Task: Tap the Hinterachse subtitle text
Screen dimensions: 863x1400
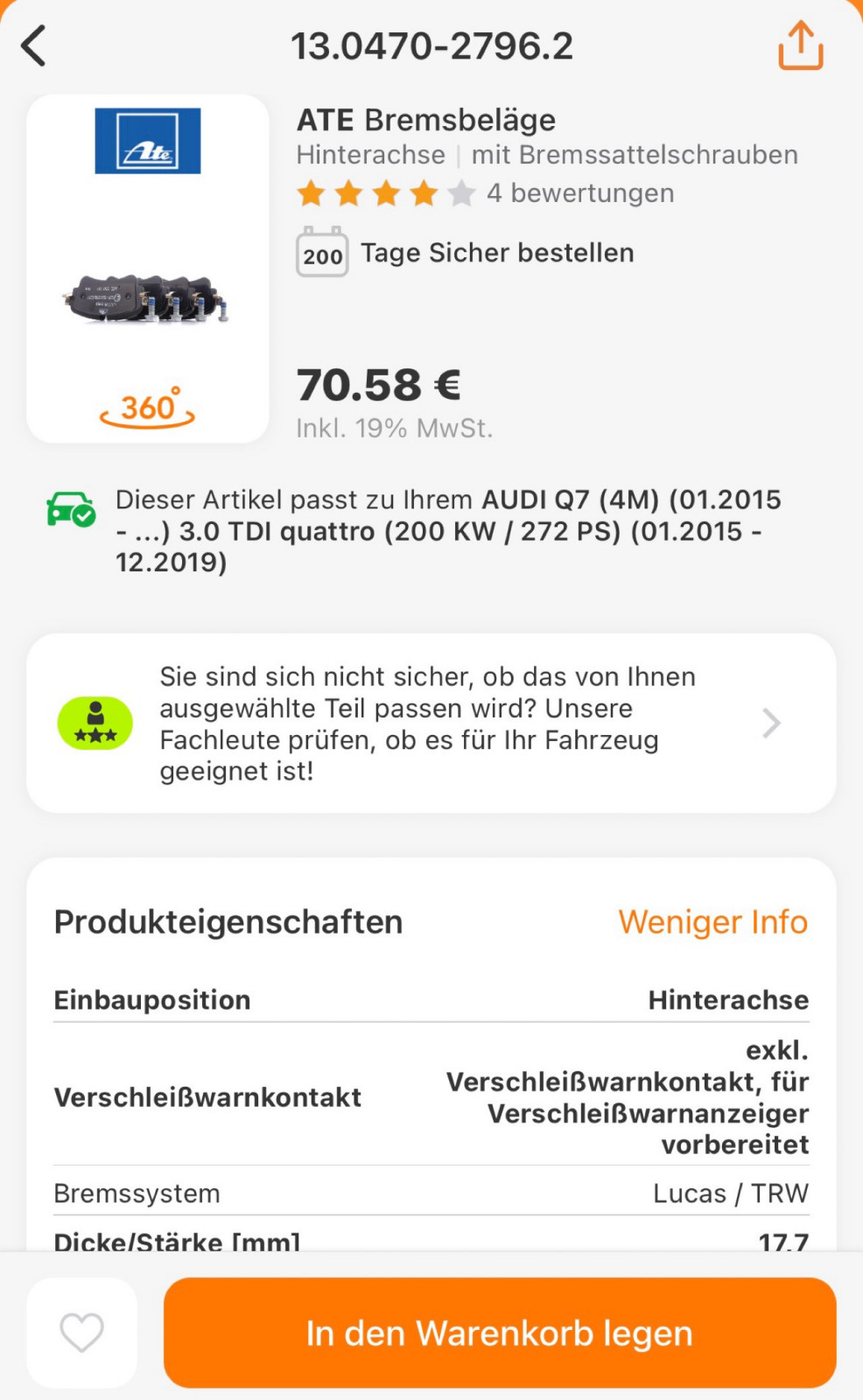Action: click(369, 155)
